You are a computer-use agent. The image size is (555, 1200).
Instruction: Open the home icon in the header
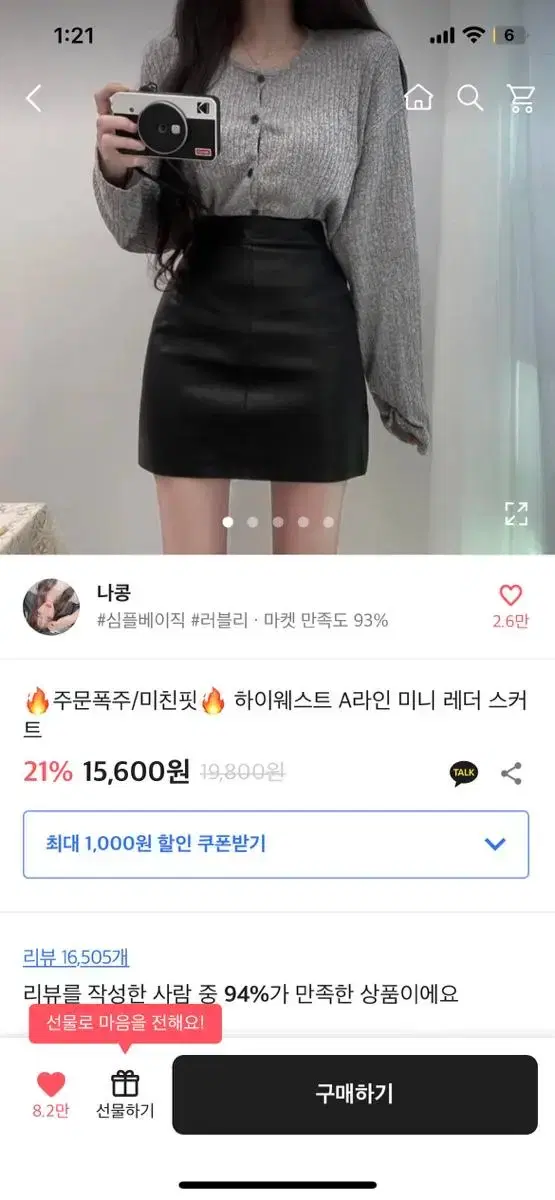(418, 97)
